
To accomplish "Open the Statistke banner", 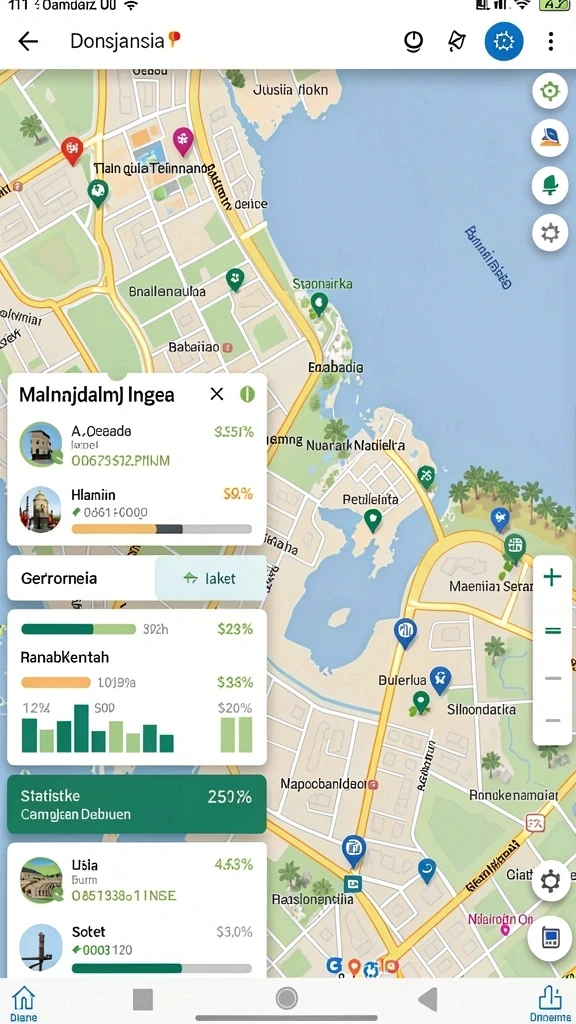I will [136, 804].
